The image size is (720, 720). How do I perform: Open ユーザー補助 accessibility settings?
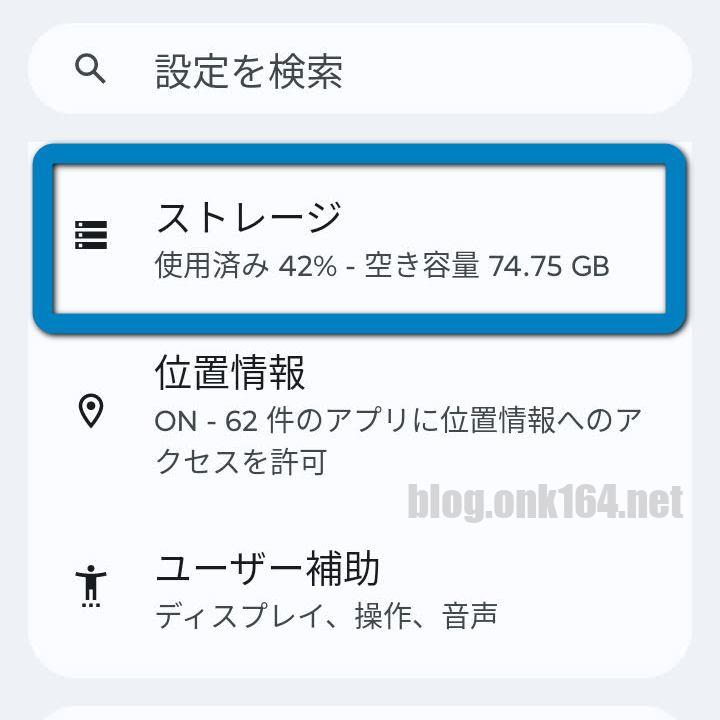click(360, 590)
